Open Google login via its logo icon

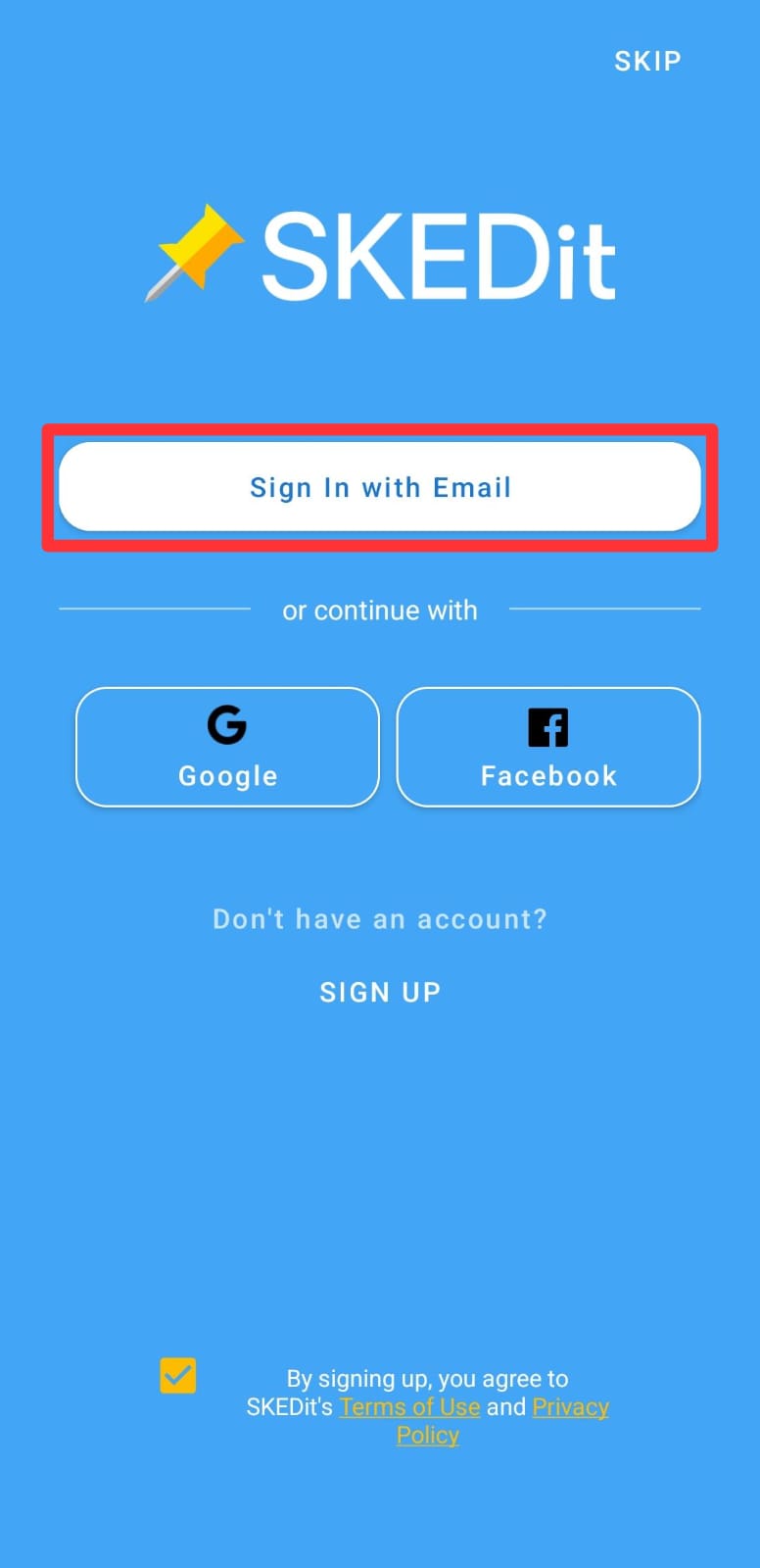click(x=226, y=725)
